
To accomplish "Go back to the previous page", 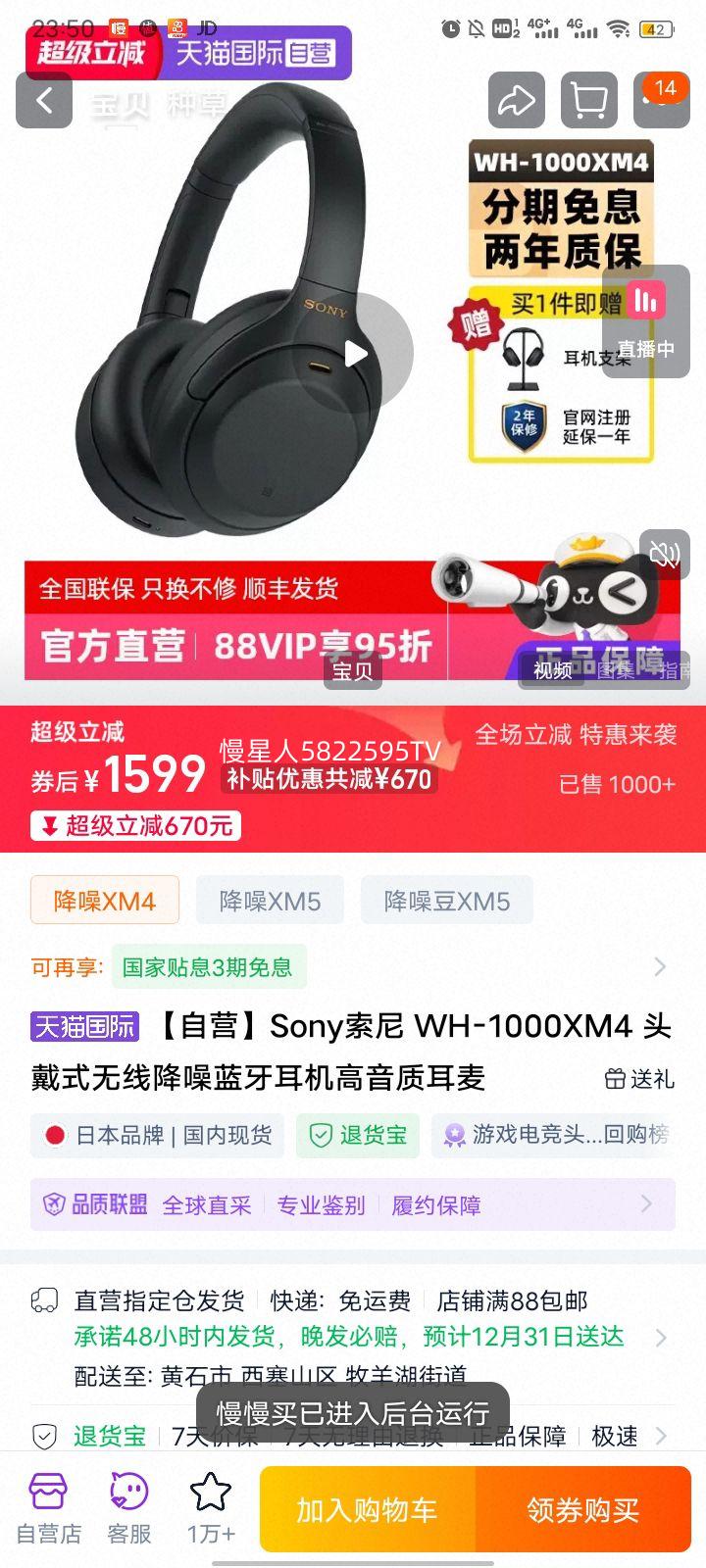I will (44, 100).
